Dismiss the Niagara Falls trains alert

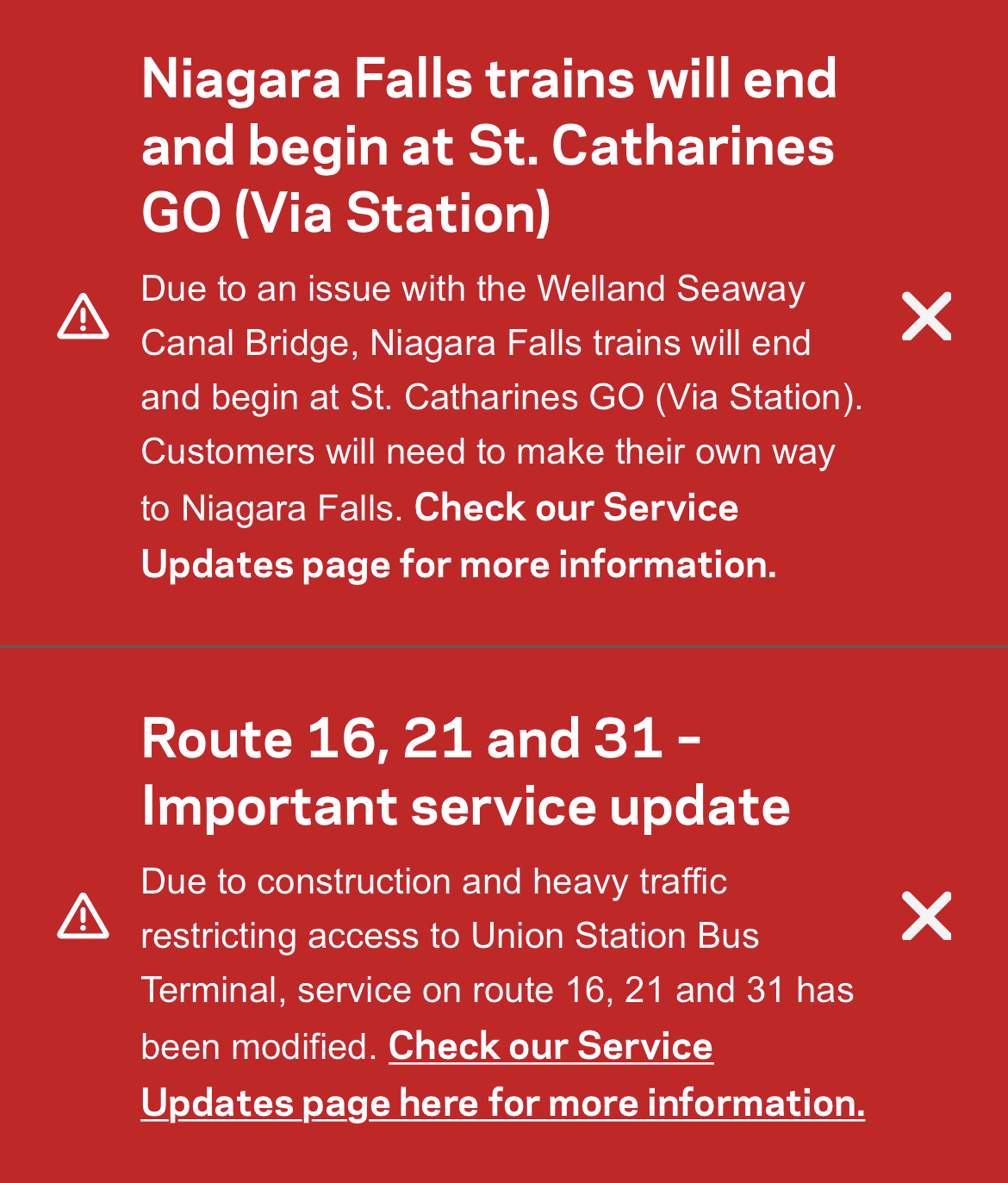click(x=926, y=316)
